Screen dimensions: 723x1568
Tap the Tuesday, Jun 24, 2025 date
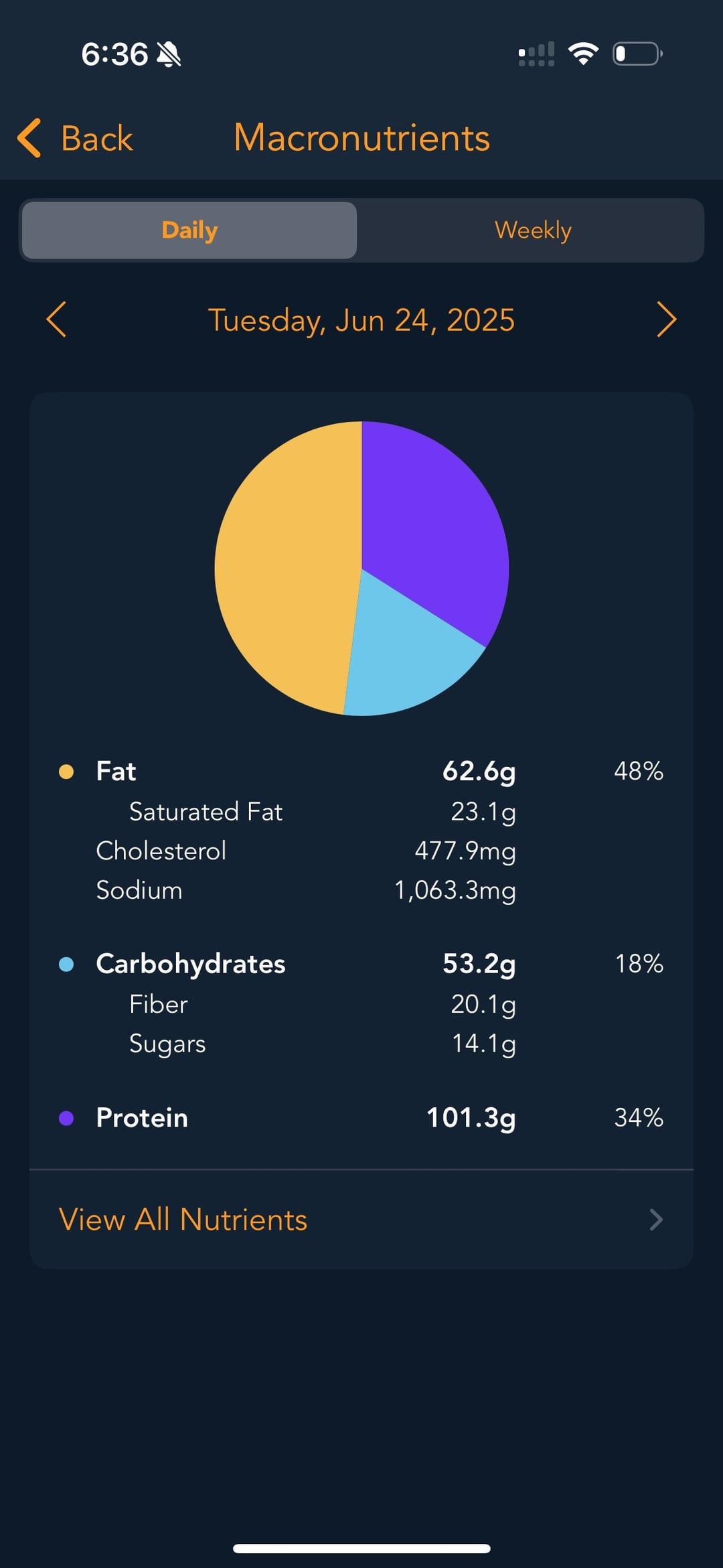361,320
